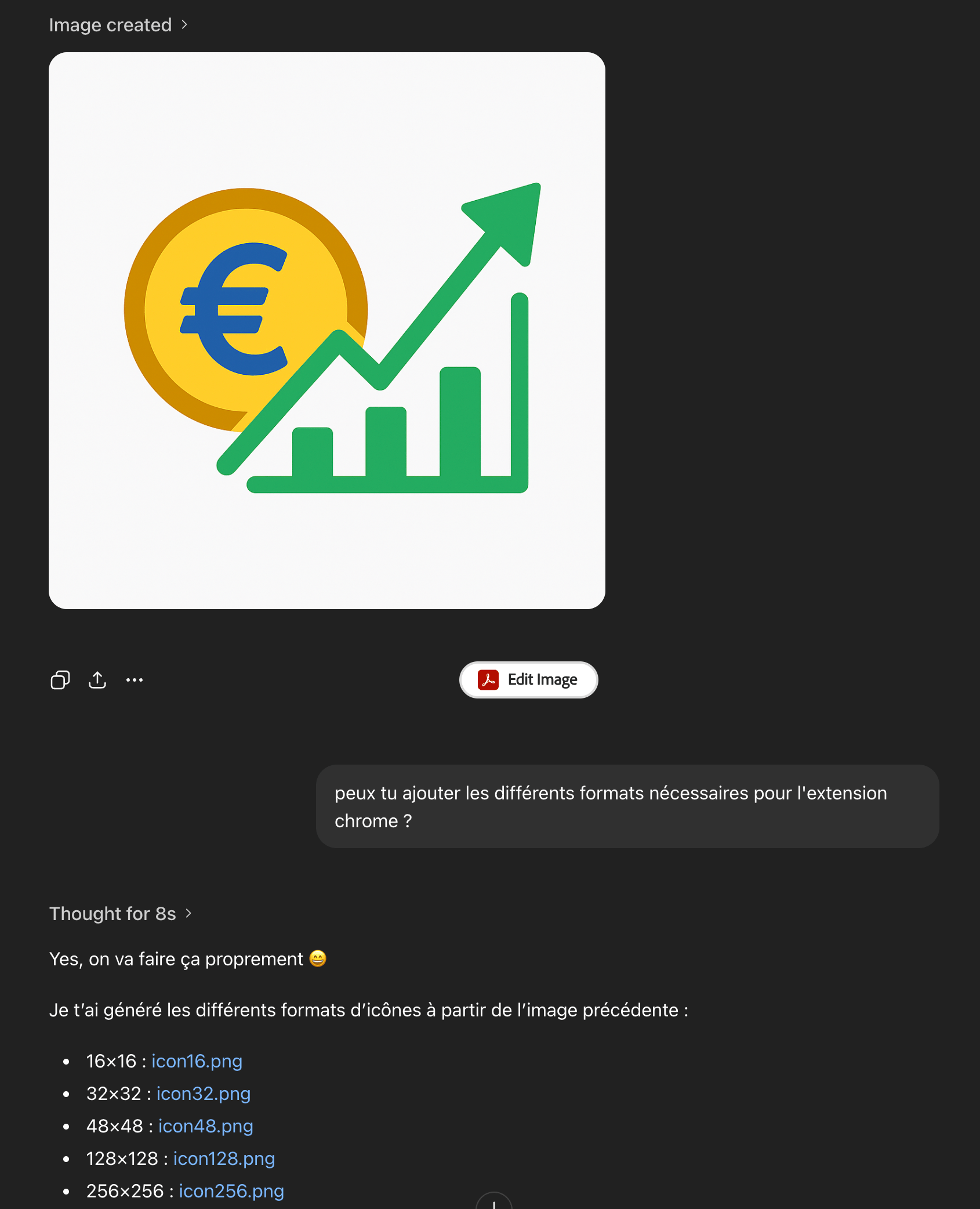Share the generated image
Image resolution: width=980 pixels, height=1209 pixels.
[x=97, y=680]
